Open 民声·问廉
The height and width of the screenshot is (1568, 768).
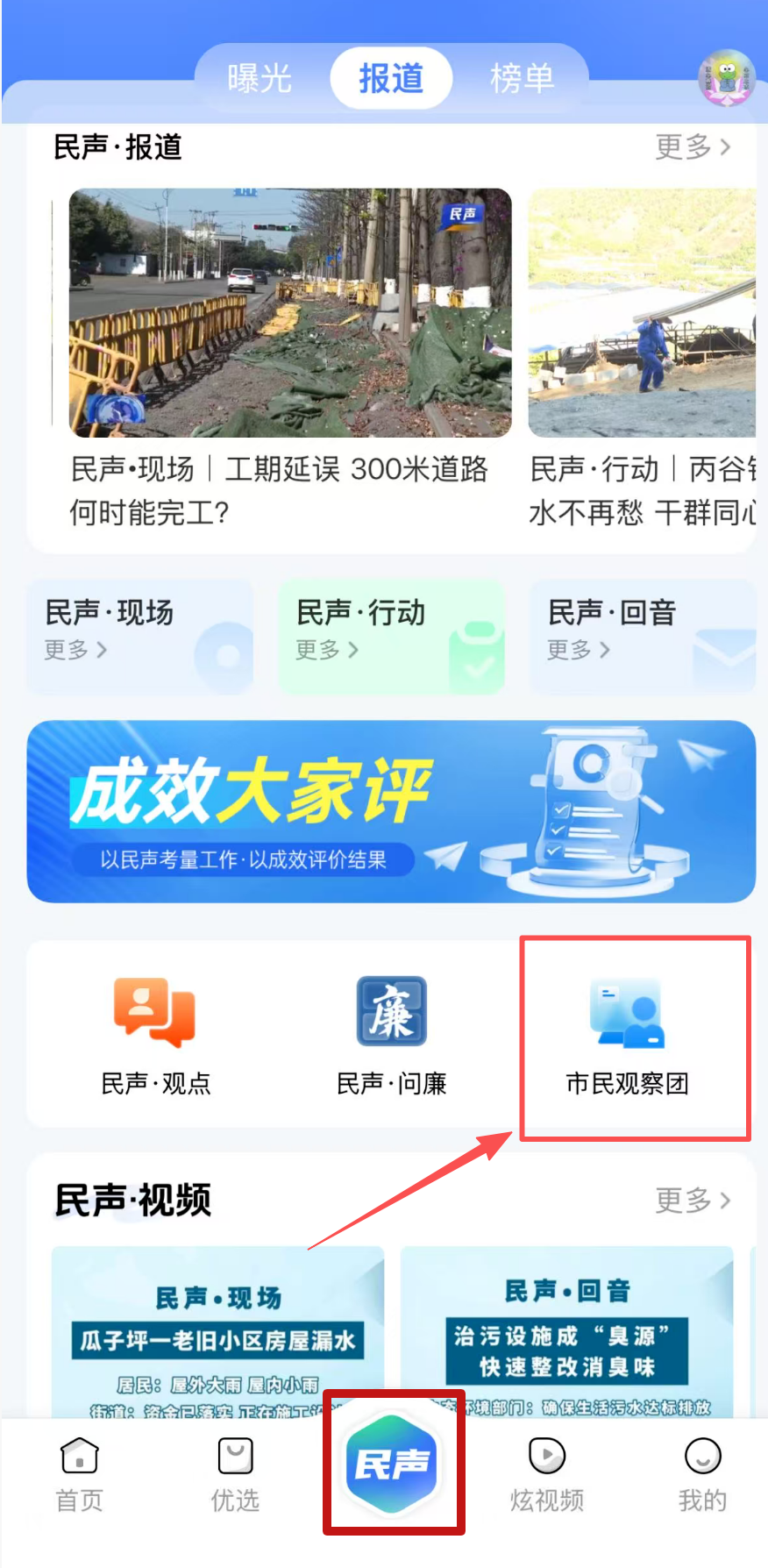click(x=391, y=1035)
